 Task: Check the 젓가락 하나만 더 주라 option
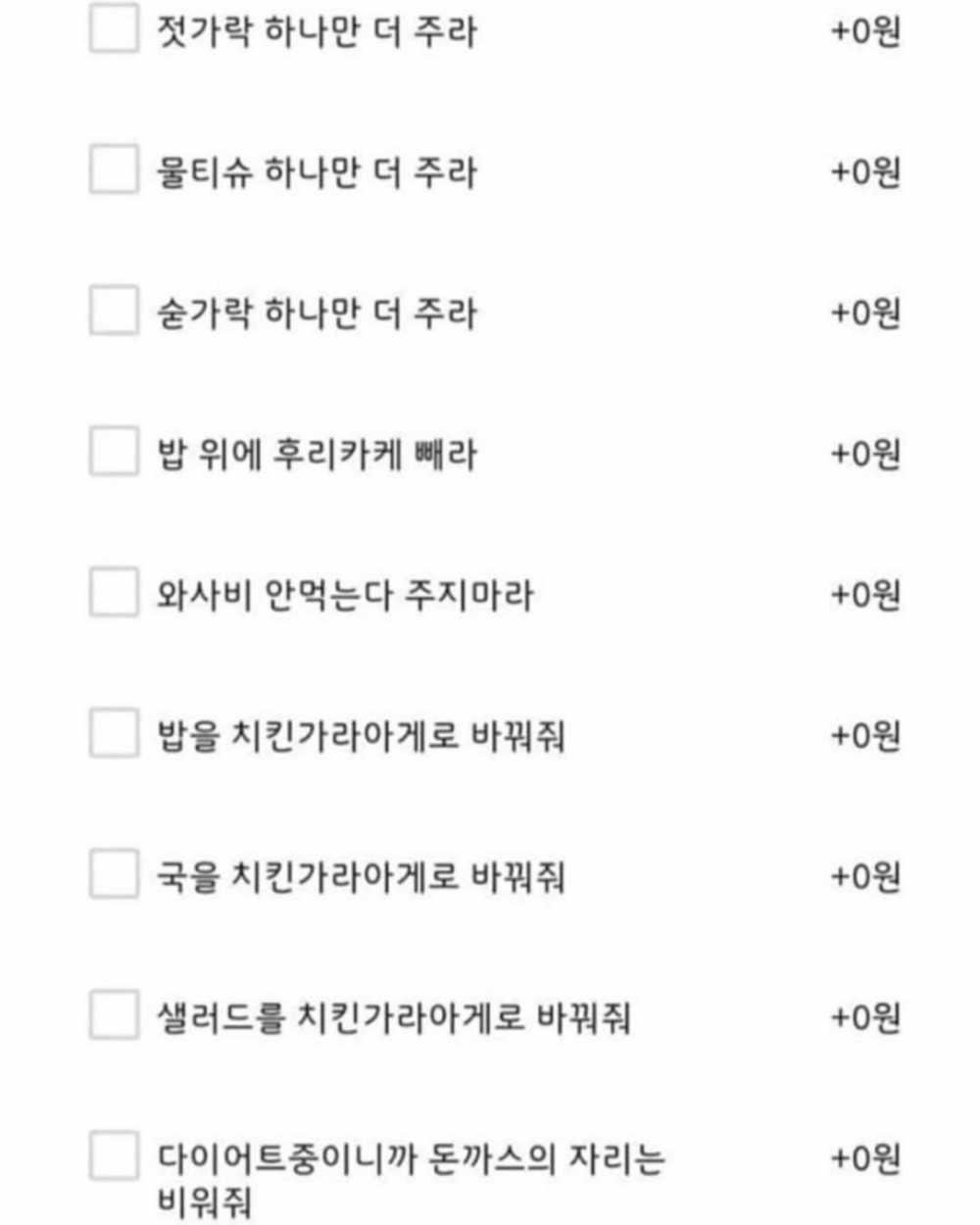point(114,28)
